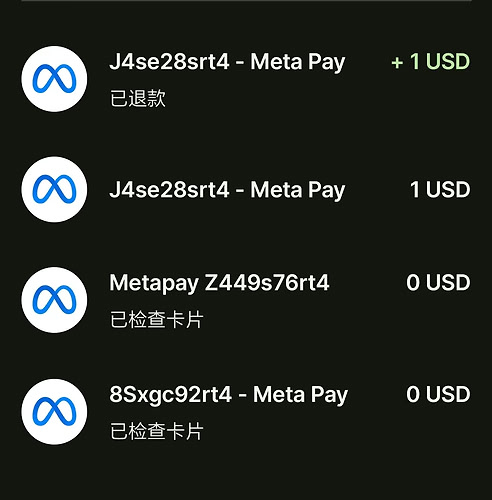
Task: Open the 8Sxgc92rt4 Meta Pay transaction
Action: click(246, 412)
